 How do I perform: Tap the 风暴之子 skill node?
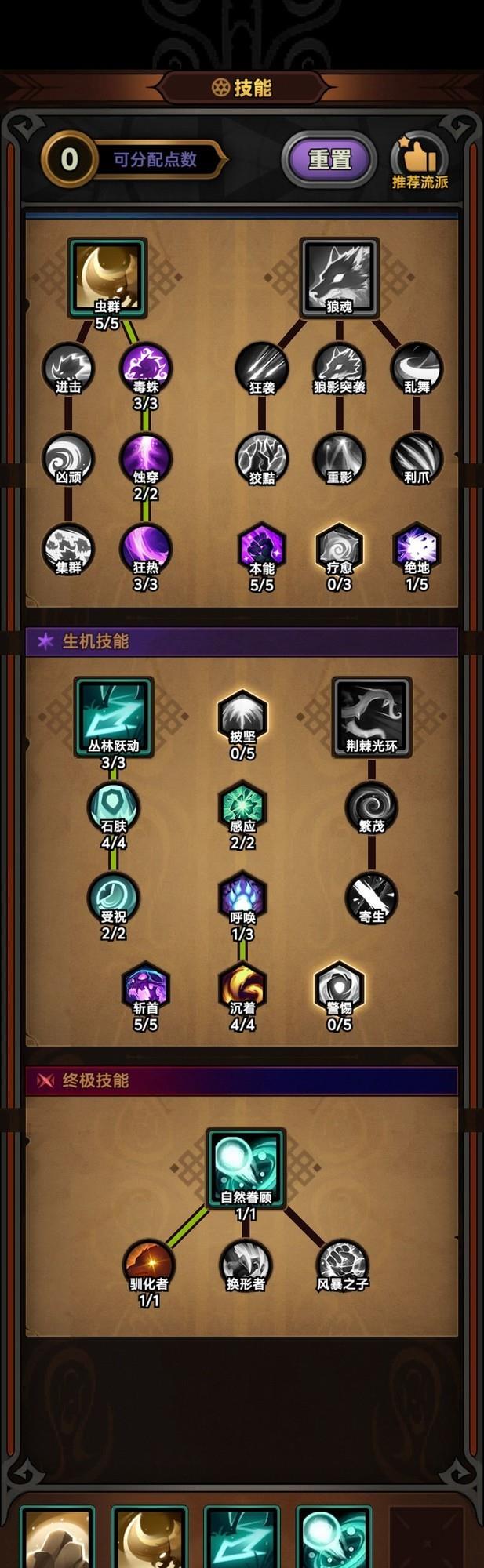coord(343,1265)
